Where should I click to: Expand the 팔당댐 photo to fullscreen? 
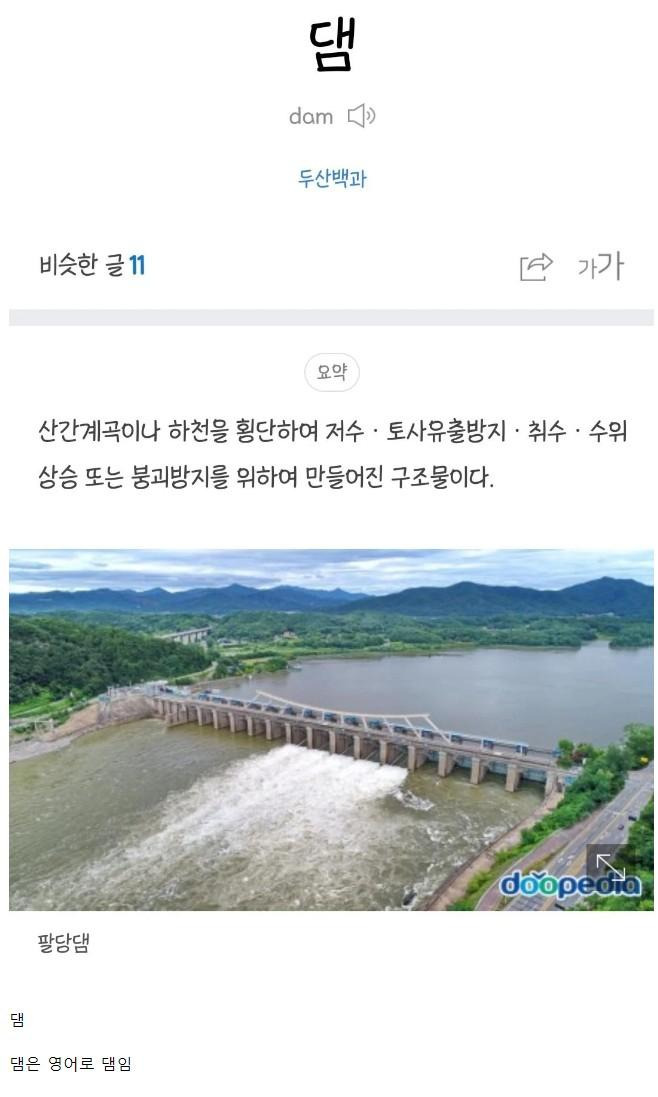(609, 867)
